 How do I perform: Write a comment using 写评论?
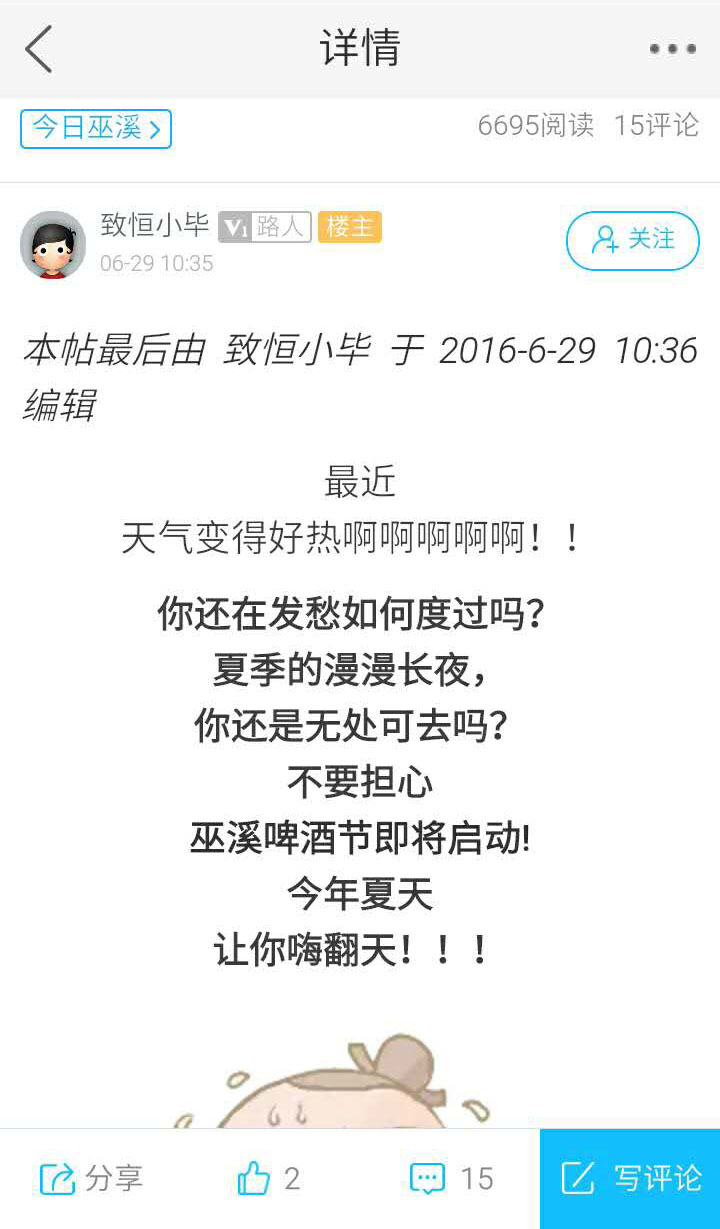(630, 1178)
